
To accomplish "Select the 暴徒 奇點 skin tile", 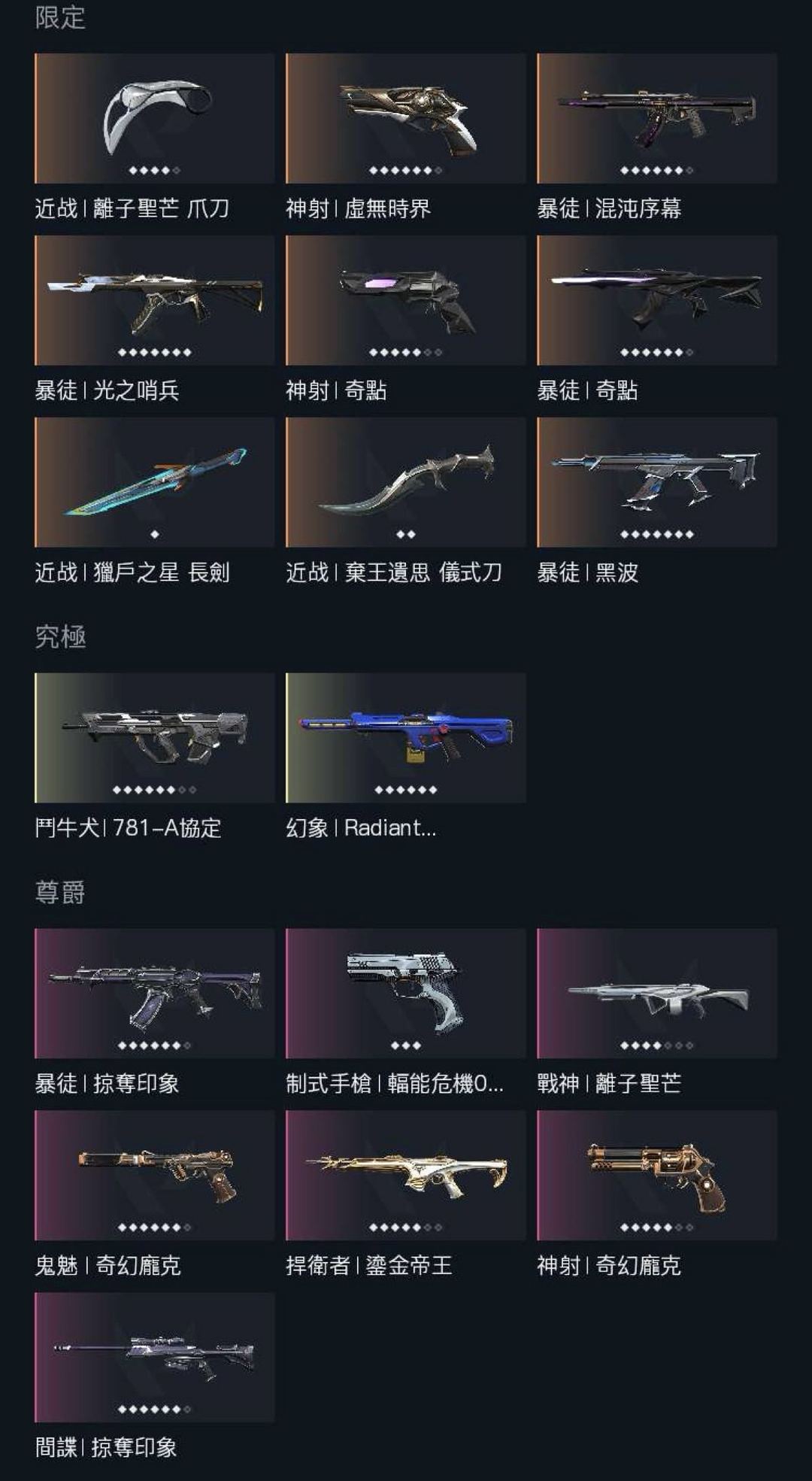I will click(656, 300).
